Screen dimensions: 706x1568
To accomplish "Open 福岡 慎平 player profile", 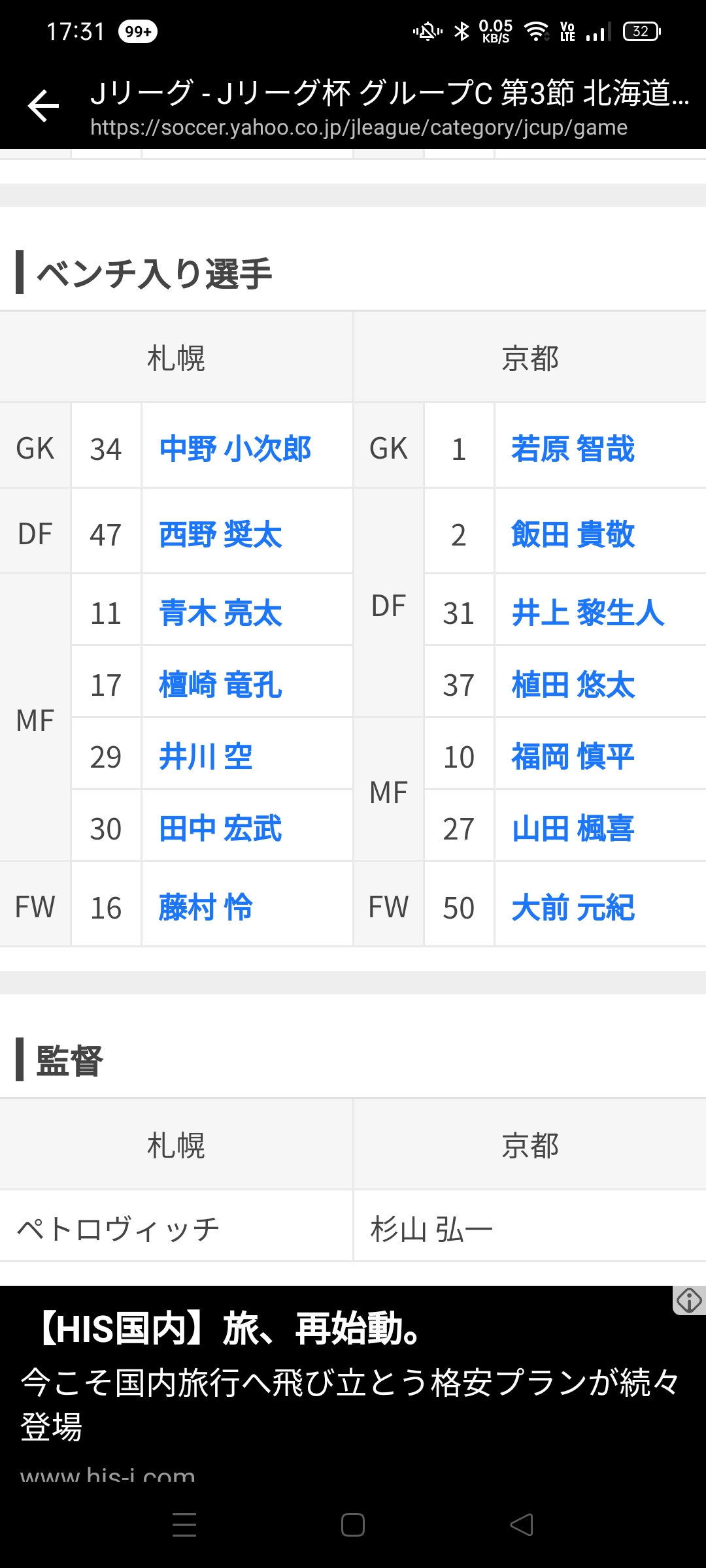I will tap(573, 757).
